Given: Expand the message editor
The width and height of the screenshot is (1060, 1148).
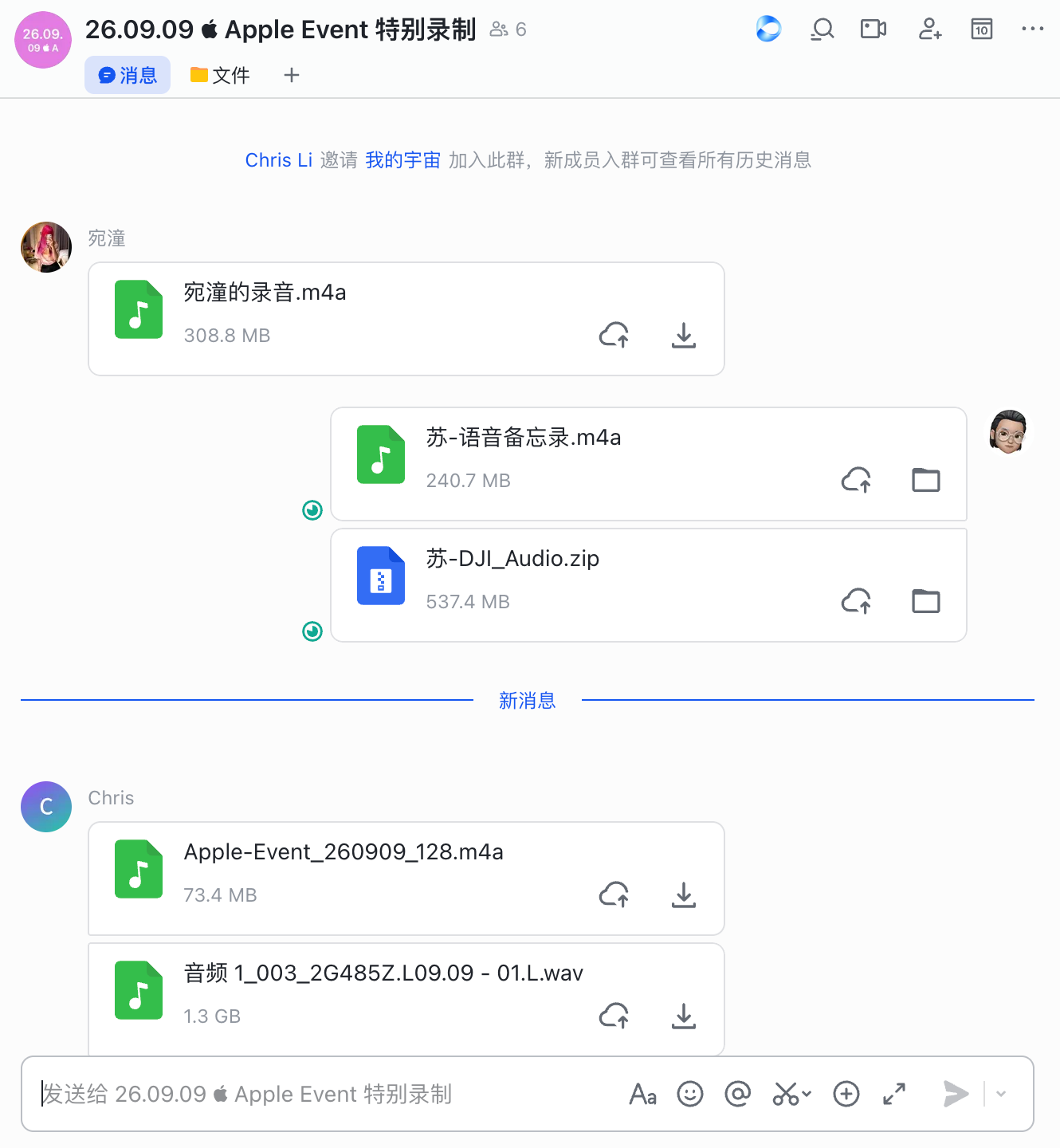Looking at the screenshot, I should [x=894, y=1094].
